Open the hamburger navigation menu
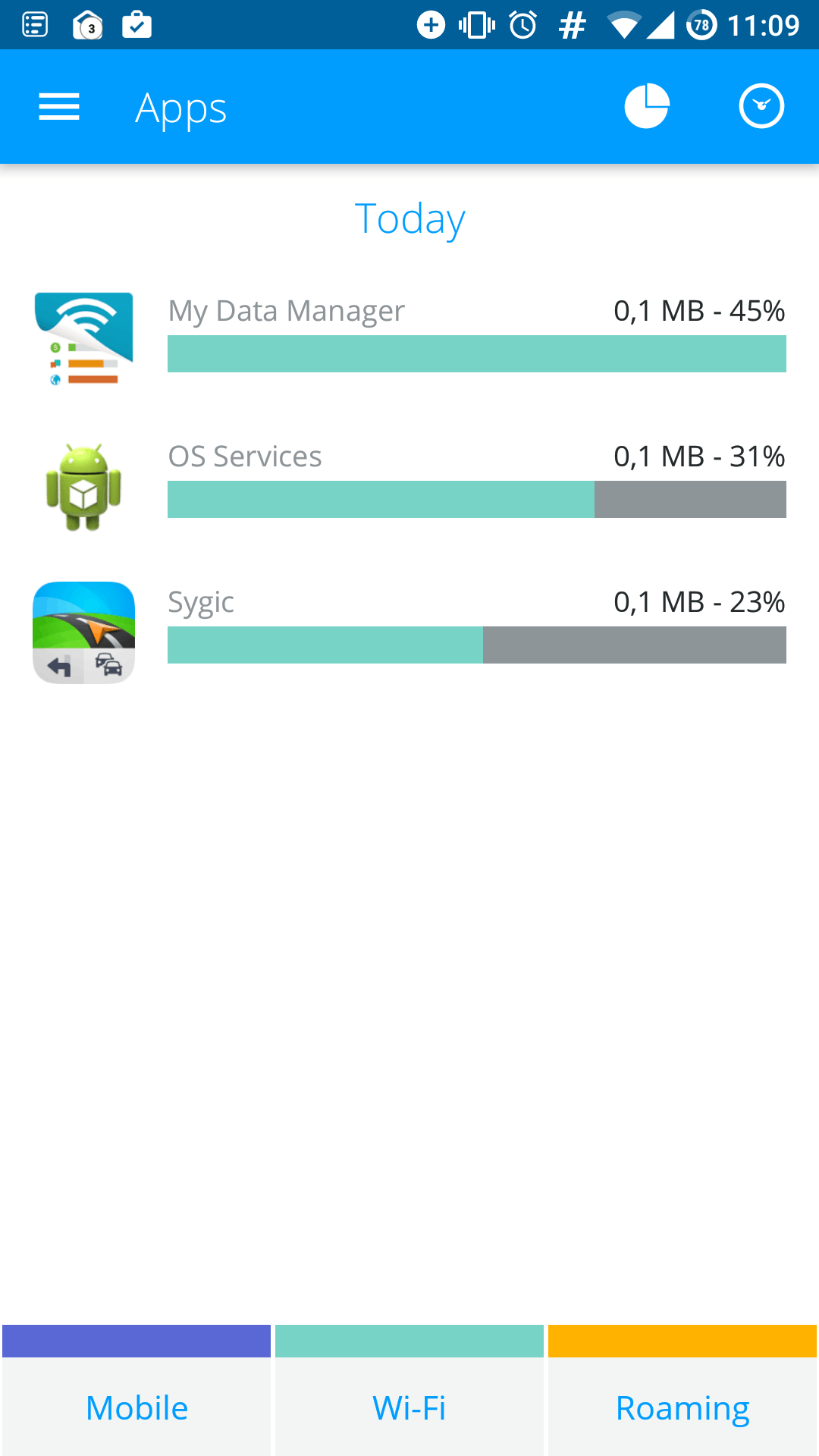819x1456 pixels. point(59,107)
